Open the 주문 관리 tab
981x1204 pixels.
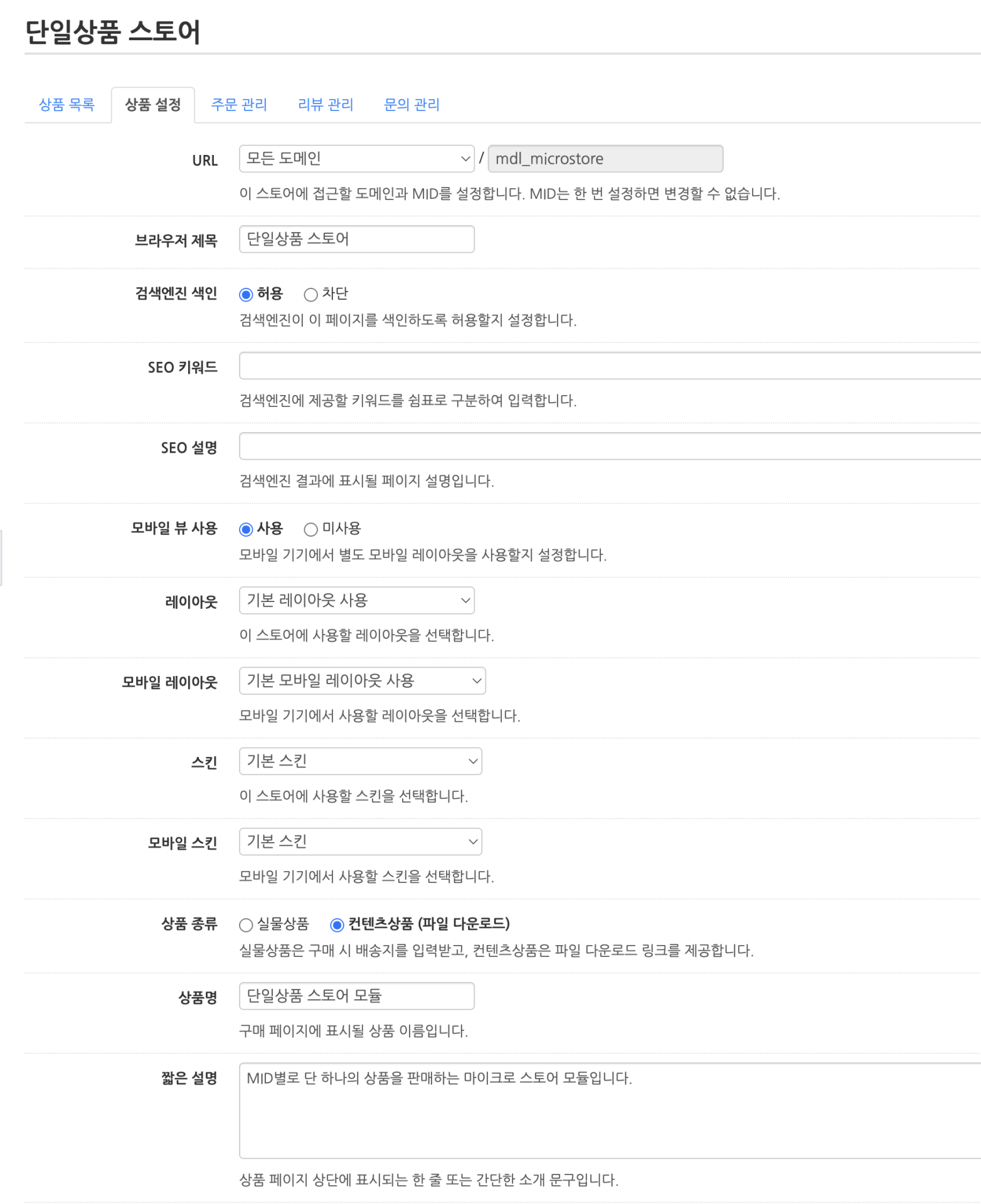(x=239, y=105)
